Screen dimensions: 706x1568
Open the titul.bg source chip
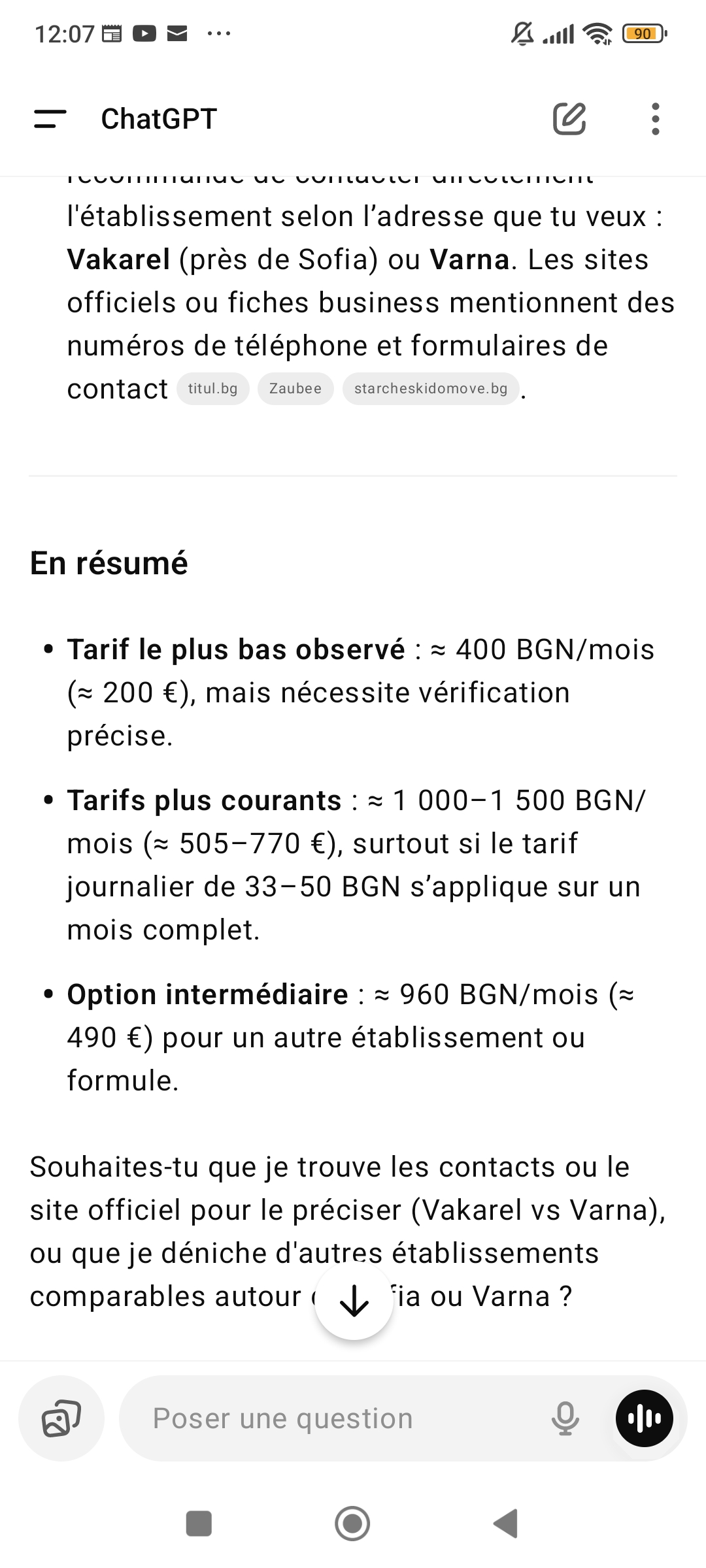pos(213,389)
